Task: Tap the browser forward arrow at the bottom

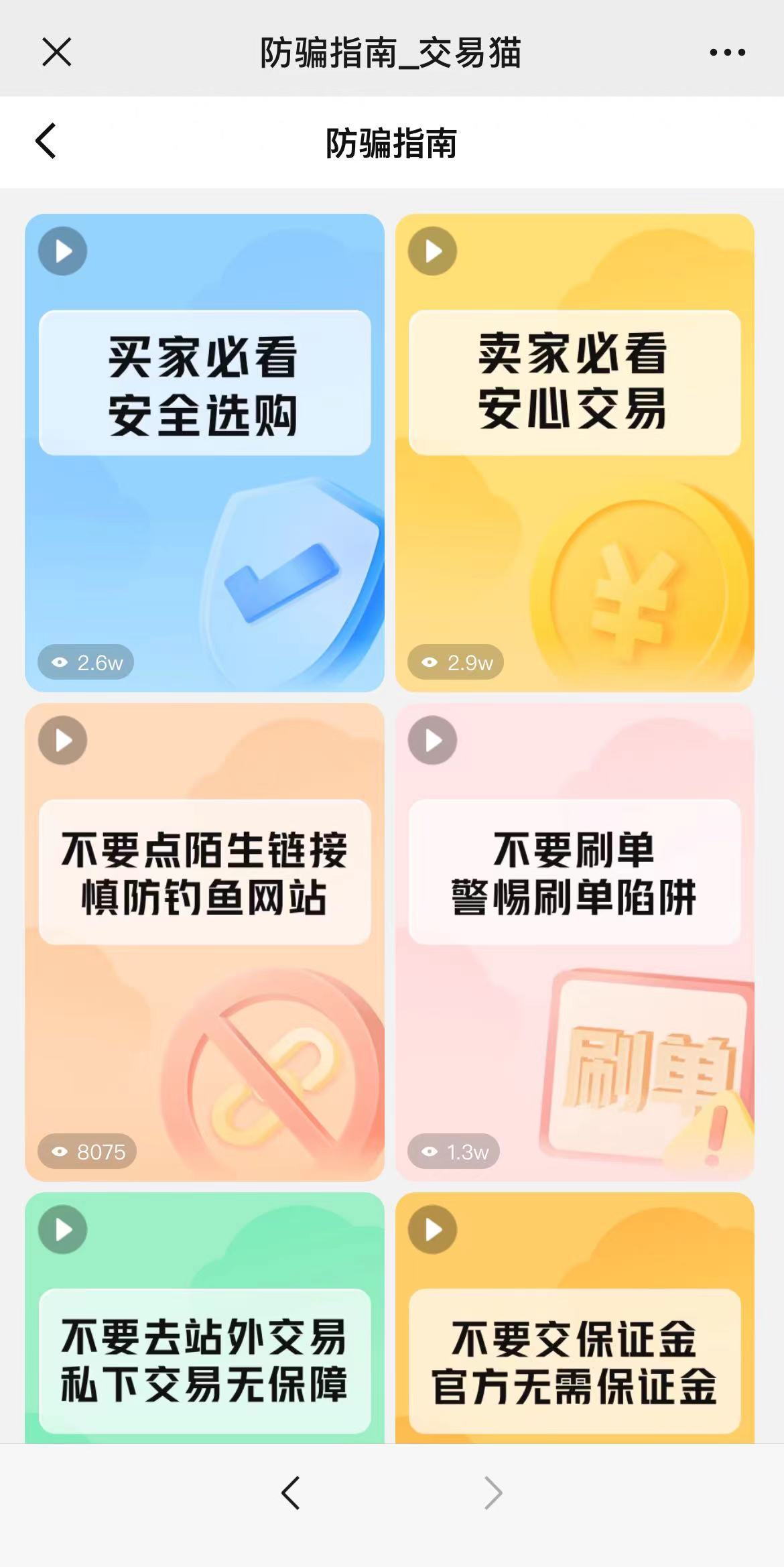Action: click(x=493, y=1493)
